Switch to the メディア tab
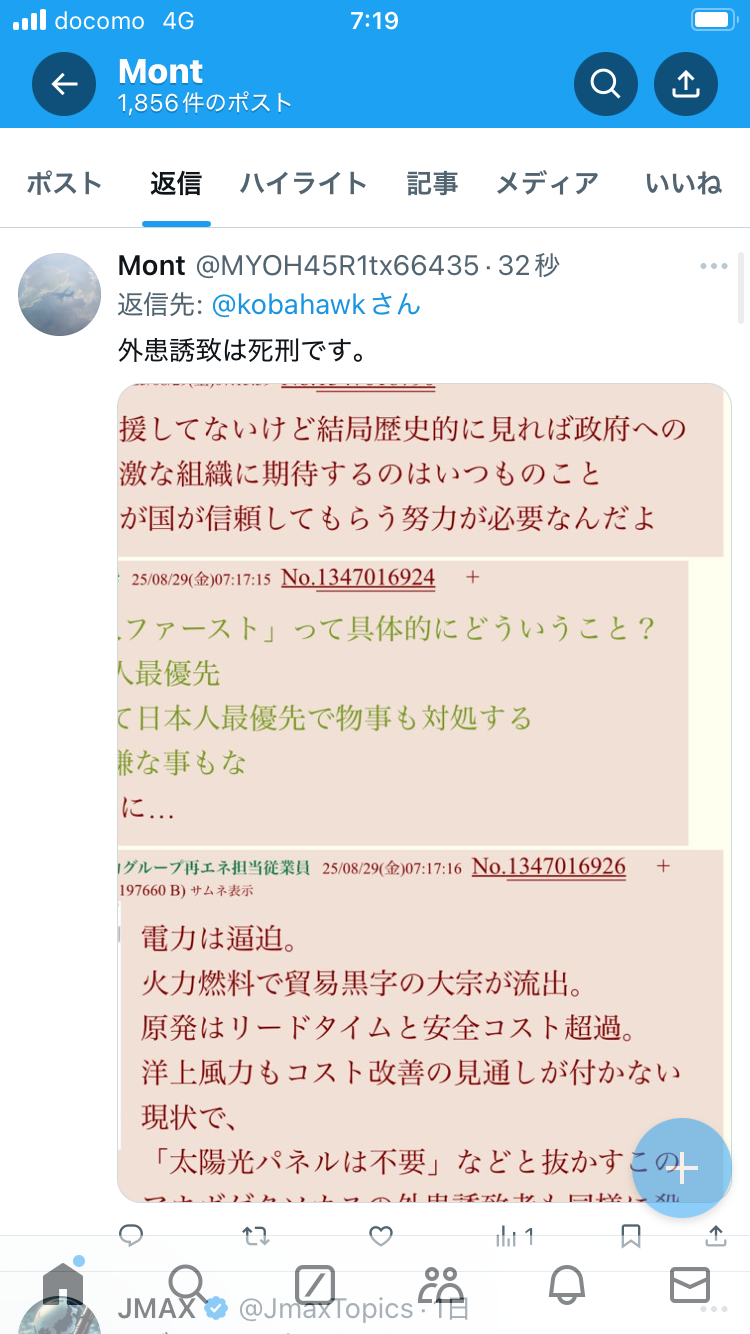The width and height of the screenshot is (750, 1334). (x=547, y=184)
